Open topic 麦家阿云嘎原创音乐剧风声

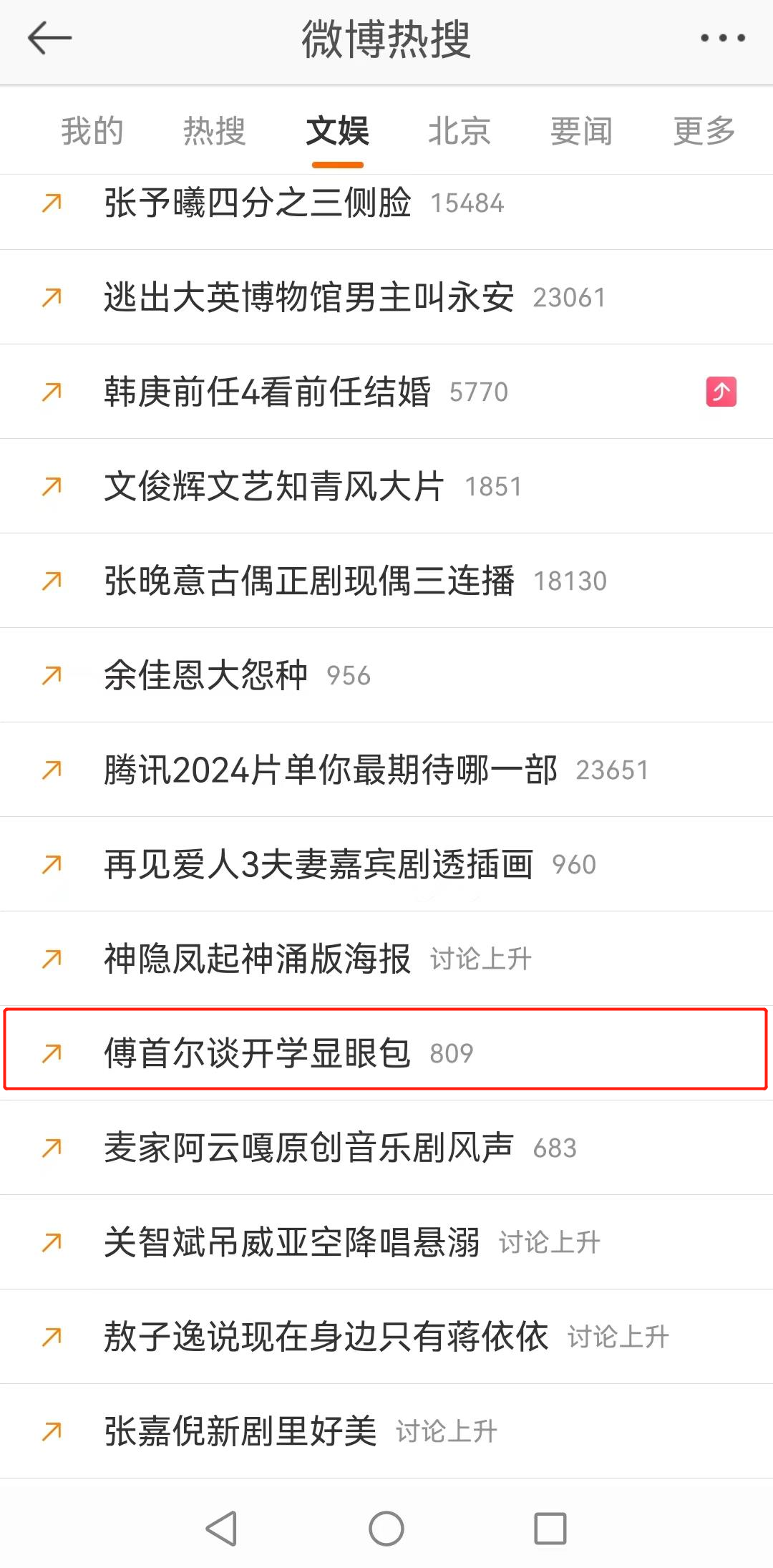[x=308, y=1148]
